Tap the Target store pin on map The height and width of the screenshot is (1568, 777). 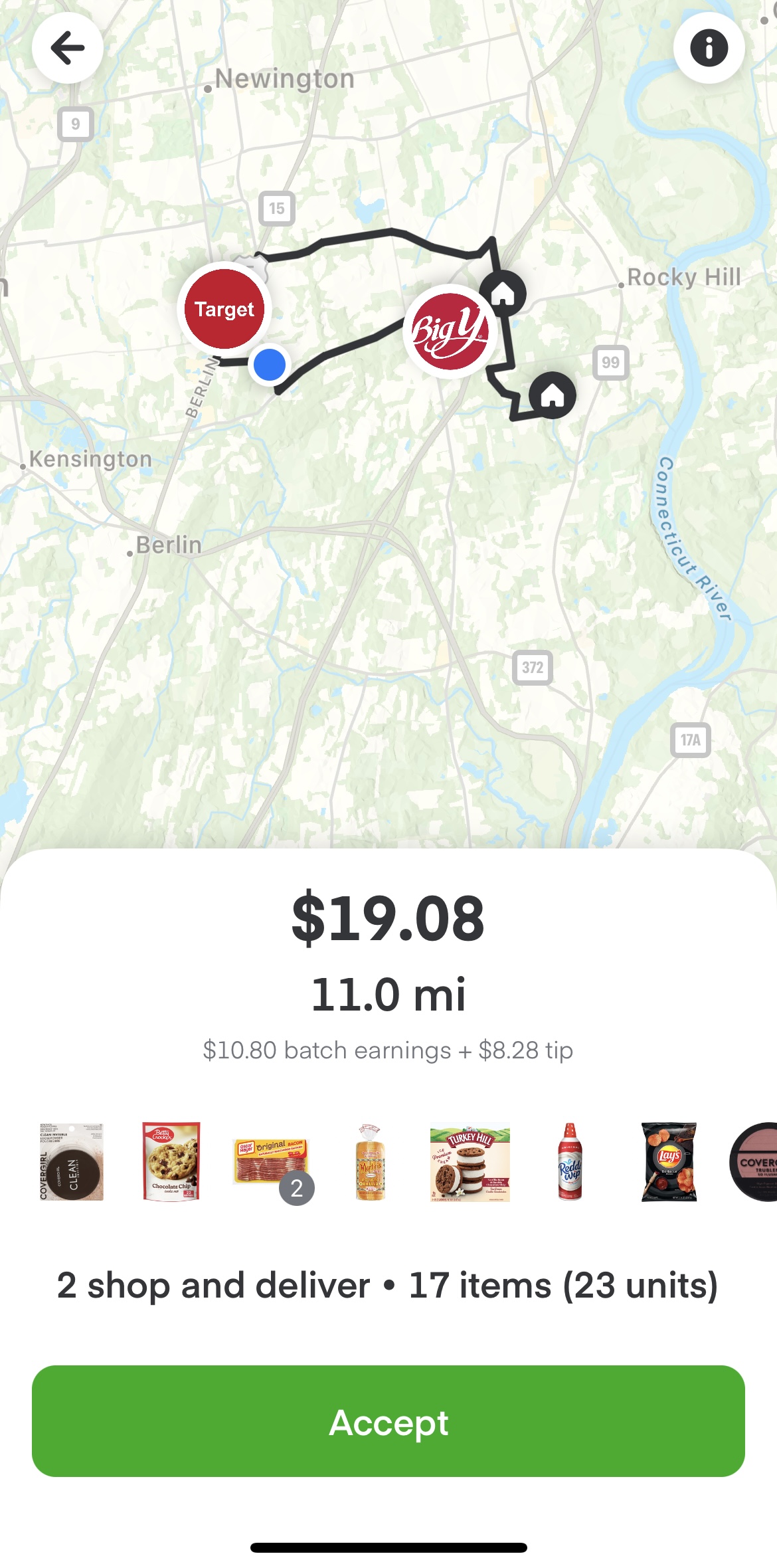click(224, 309)
